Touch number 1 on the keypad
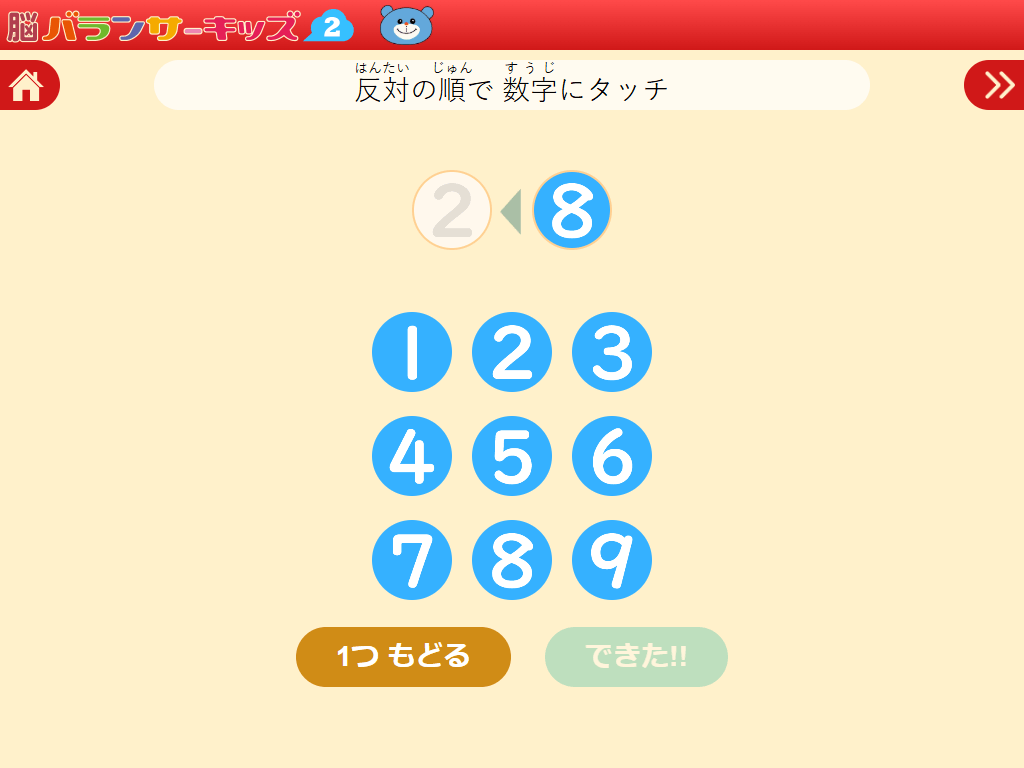The image size is (1024, 768). pos(412,352)
